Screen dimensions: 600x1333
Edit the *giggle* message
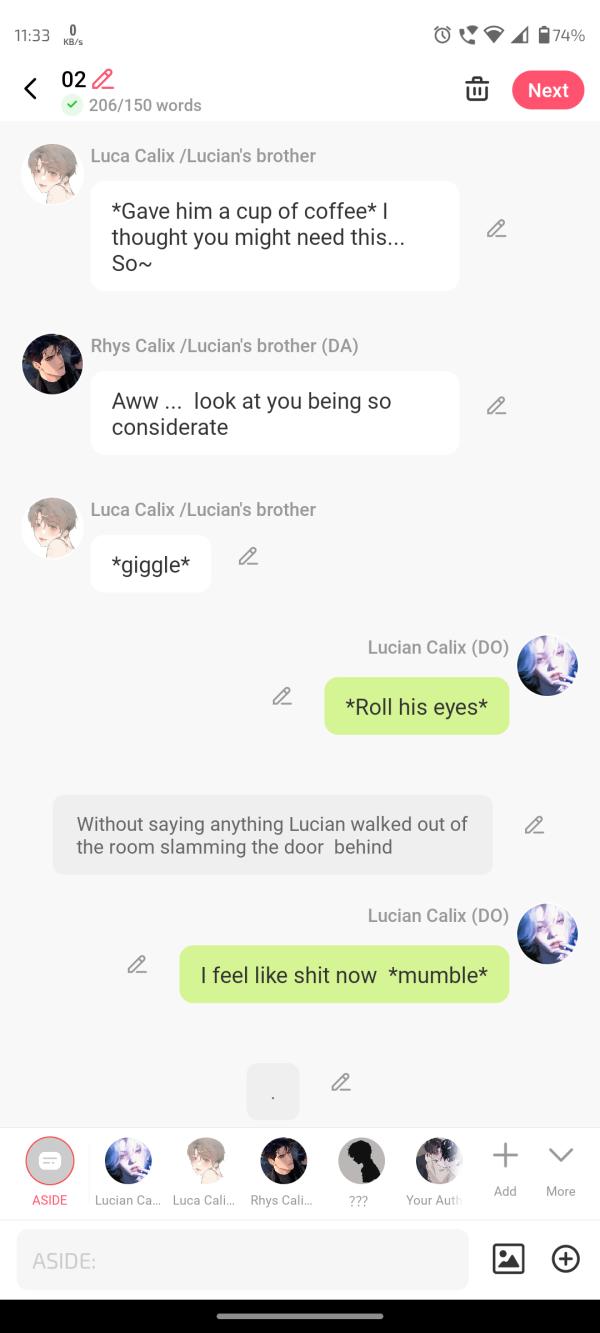pos(248,557)
